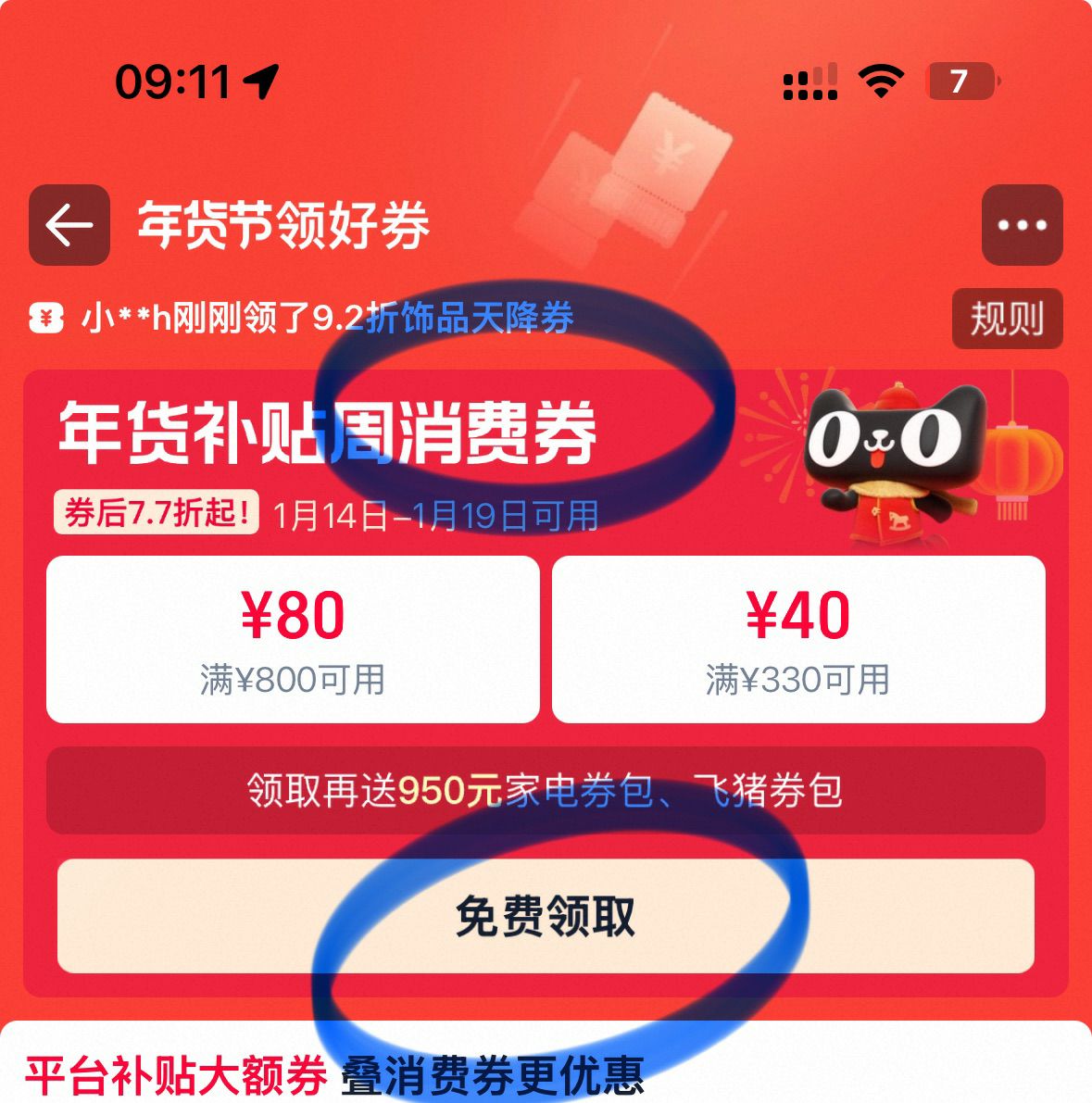
Task: Go back using the arrow button
Action: pos(69,225)
